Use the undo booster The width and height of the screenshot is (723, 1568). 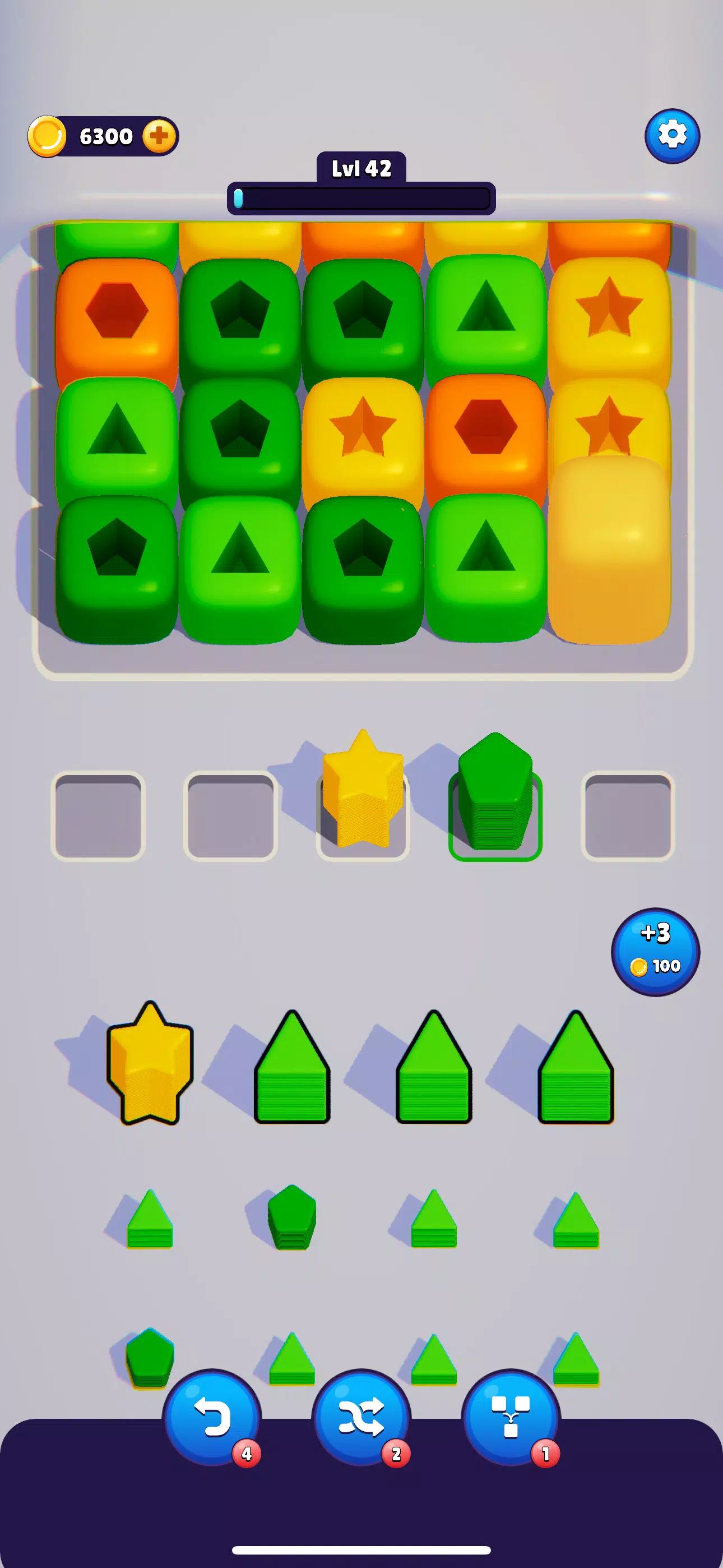pyautogui.click(x=212, y=1418)
